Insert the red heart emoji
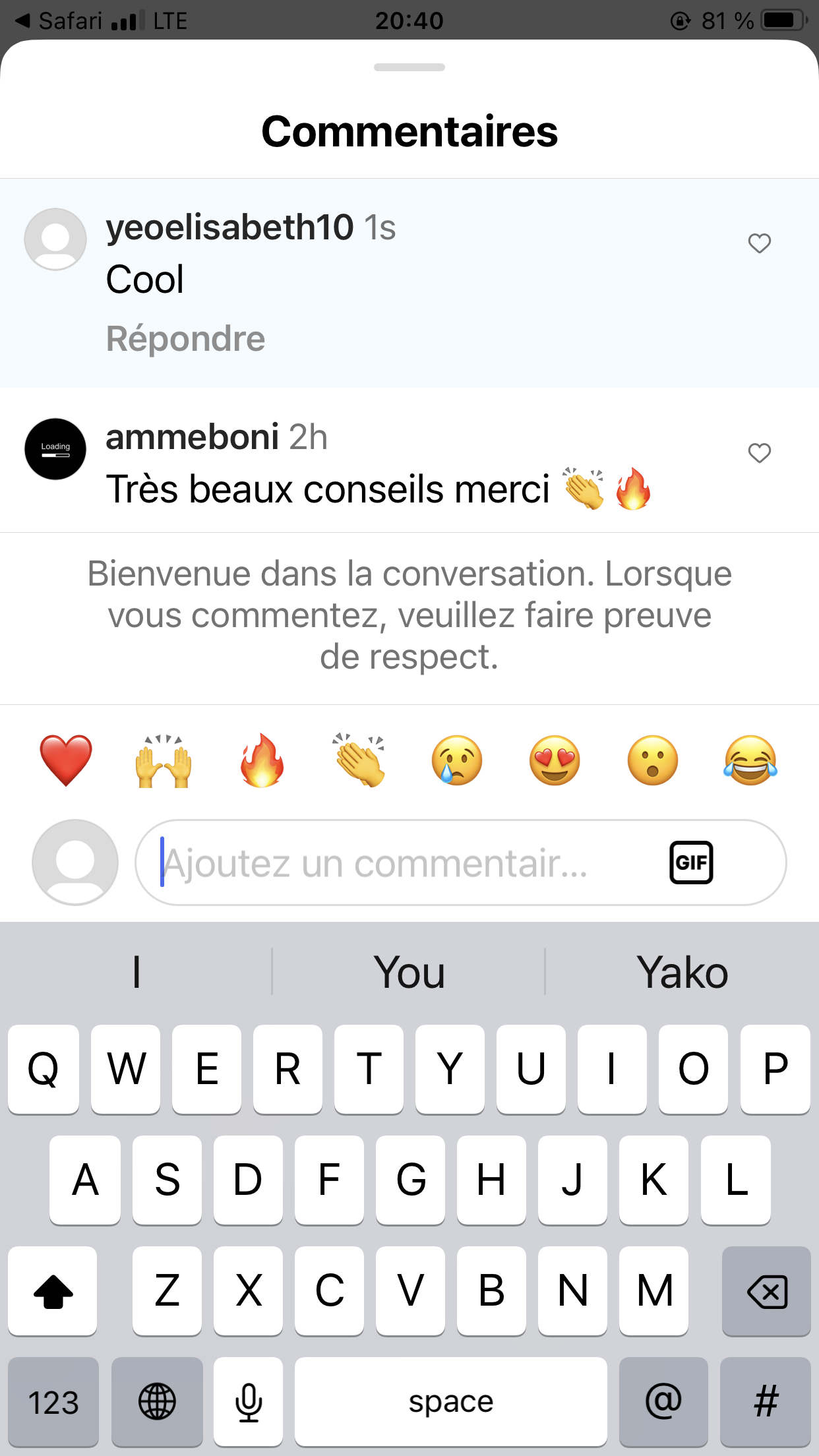Image resolution: width=819 pixels, height=1456 pixels. coord(66,760)
